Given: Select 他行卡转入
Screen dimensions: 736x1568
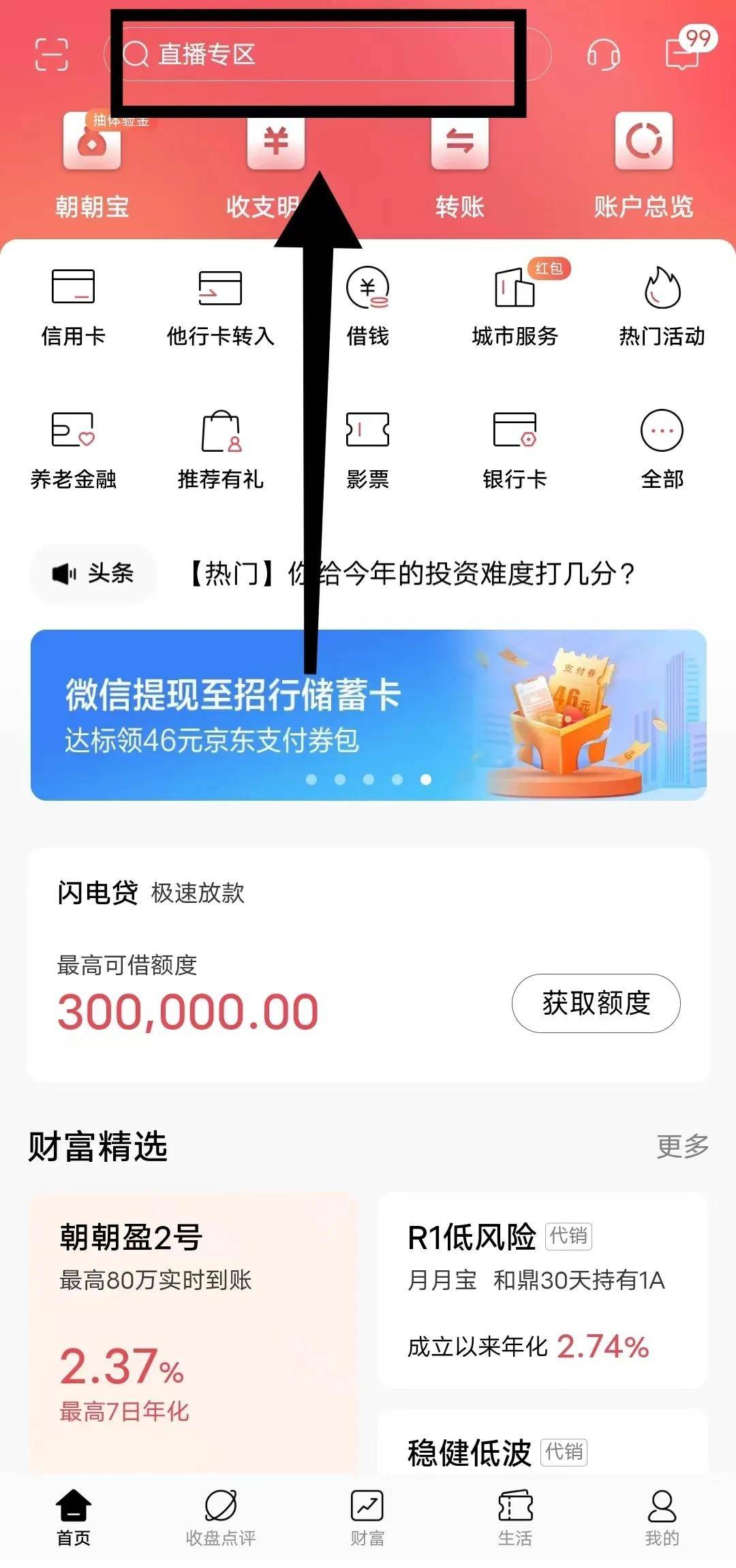Looking at the screenshot, I should pos(220,307).
